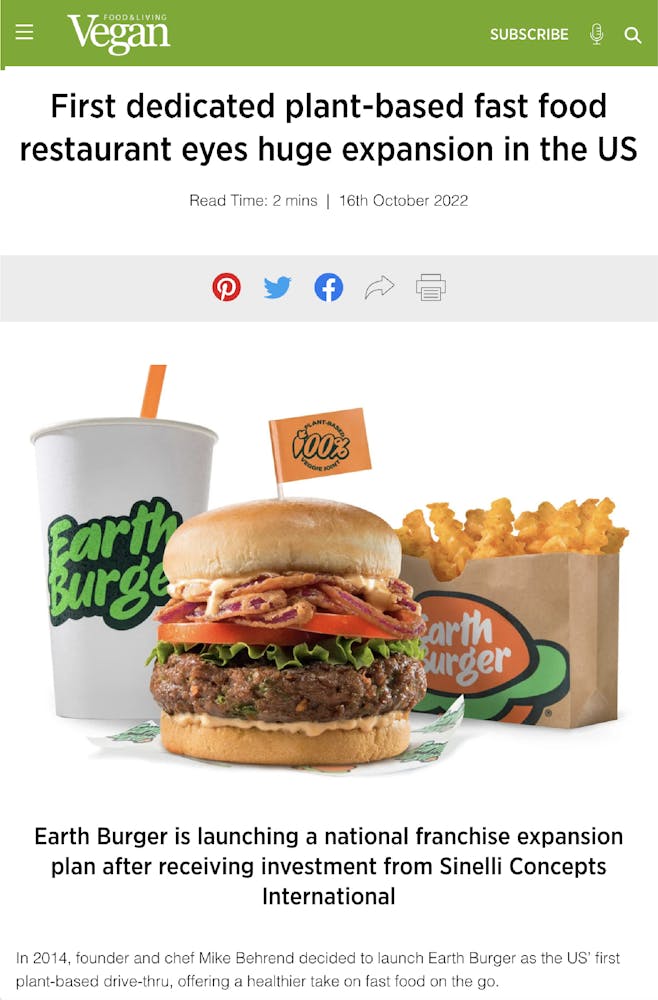The image size is (658, 1000).
Task: Tap the share arrow icon
Action: click(x=380, y=288)
